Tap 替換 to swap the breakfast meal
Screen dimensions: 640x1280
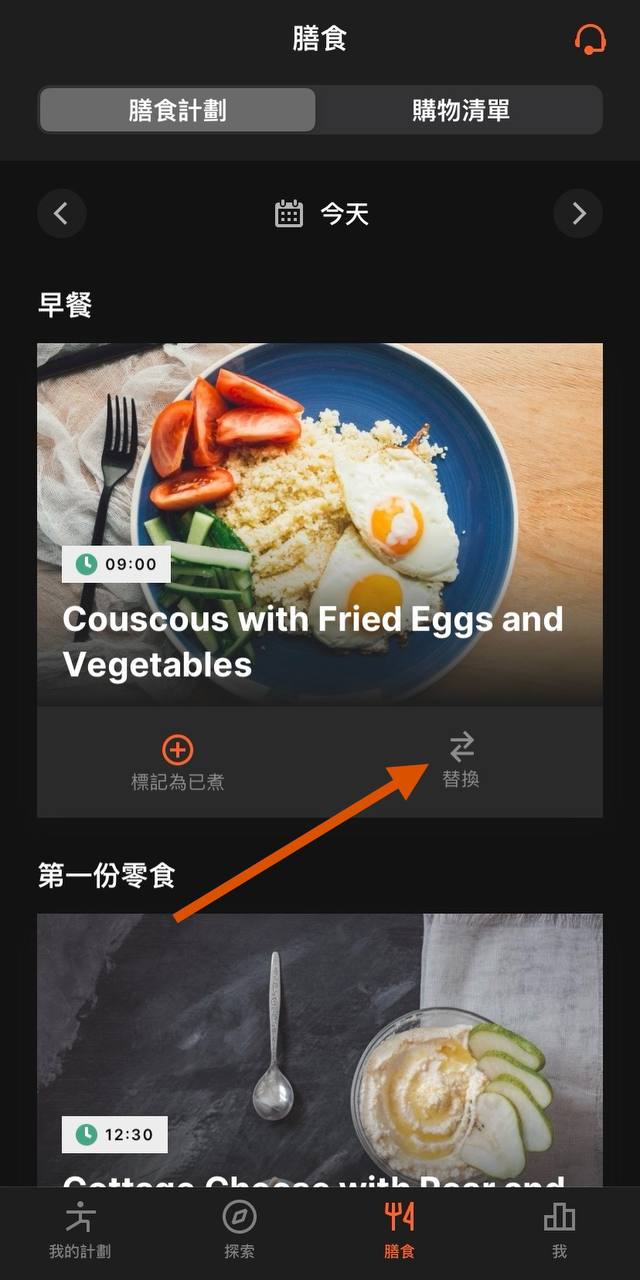(x=461, y=760)
